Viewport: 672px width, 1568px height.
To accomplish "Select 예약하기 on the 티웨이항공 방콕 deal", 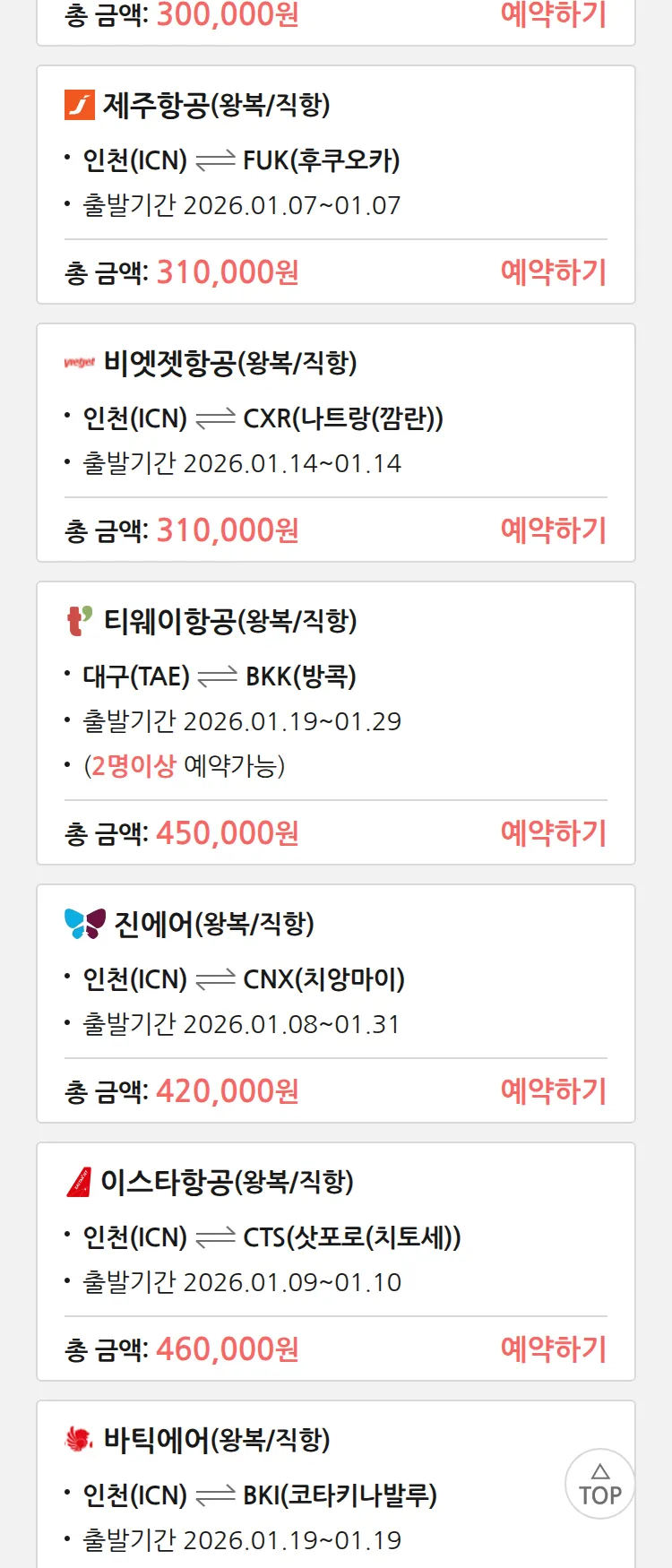I will (553, 832).
